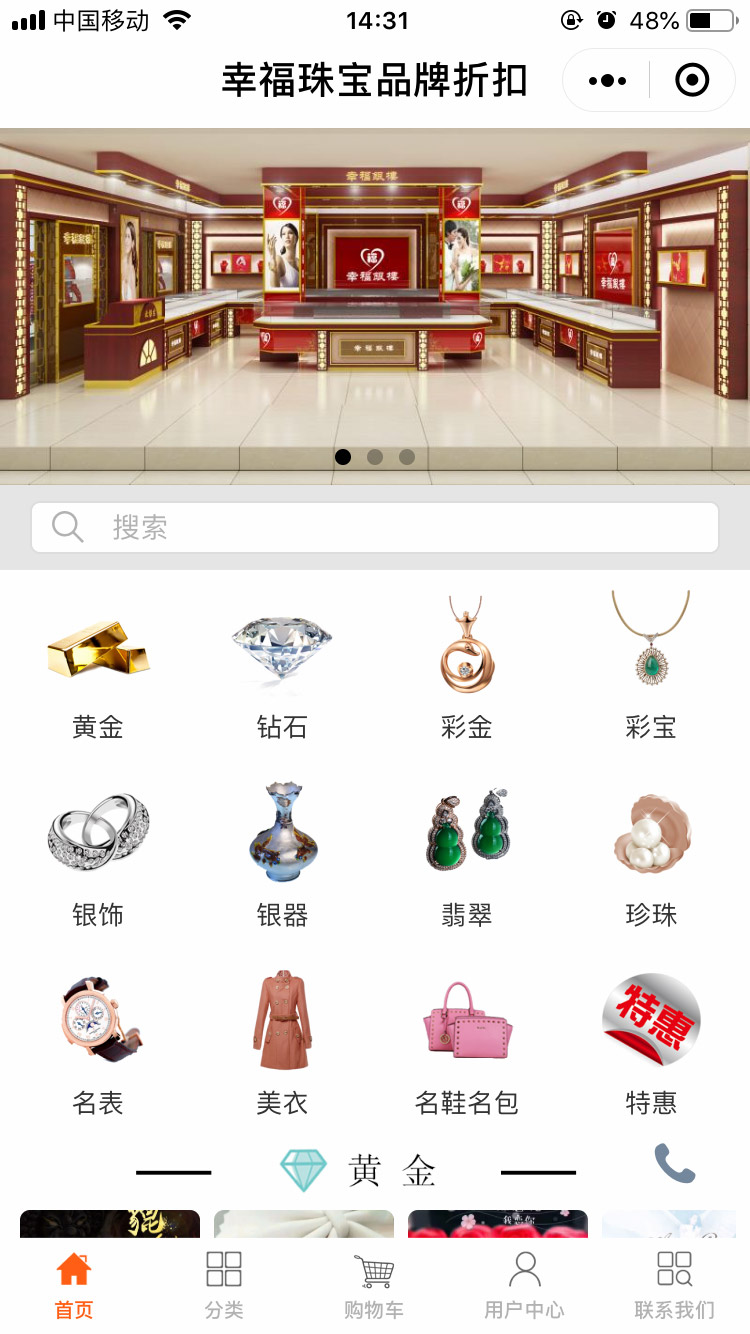Viewport: 750px width, 1334px height.
Task: Call the store with the phone icon
Action: coord(674,1164)
